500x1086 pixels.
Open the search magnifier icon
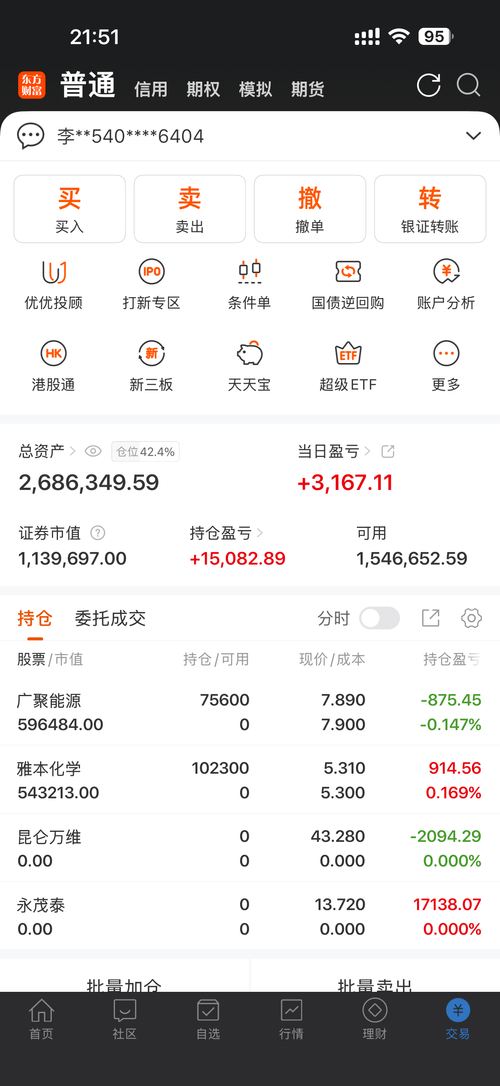tap(469, 86)
